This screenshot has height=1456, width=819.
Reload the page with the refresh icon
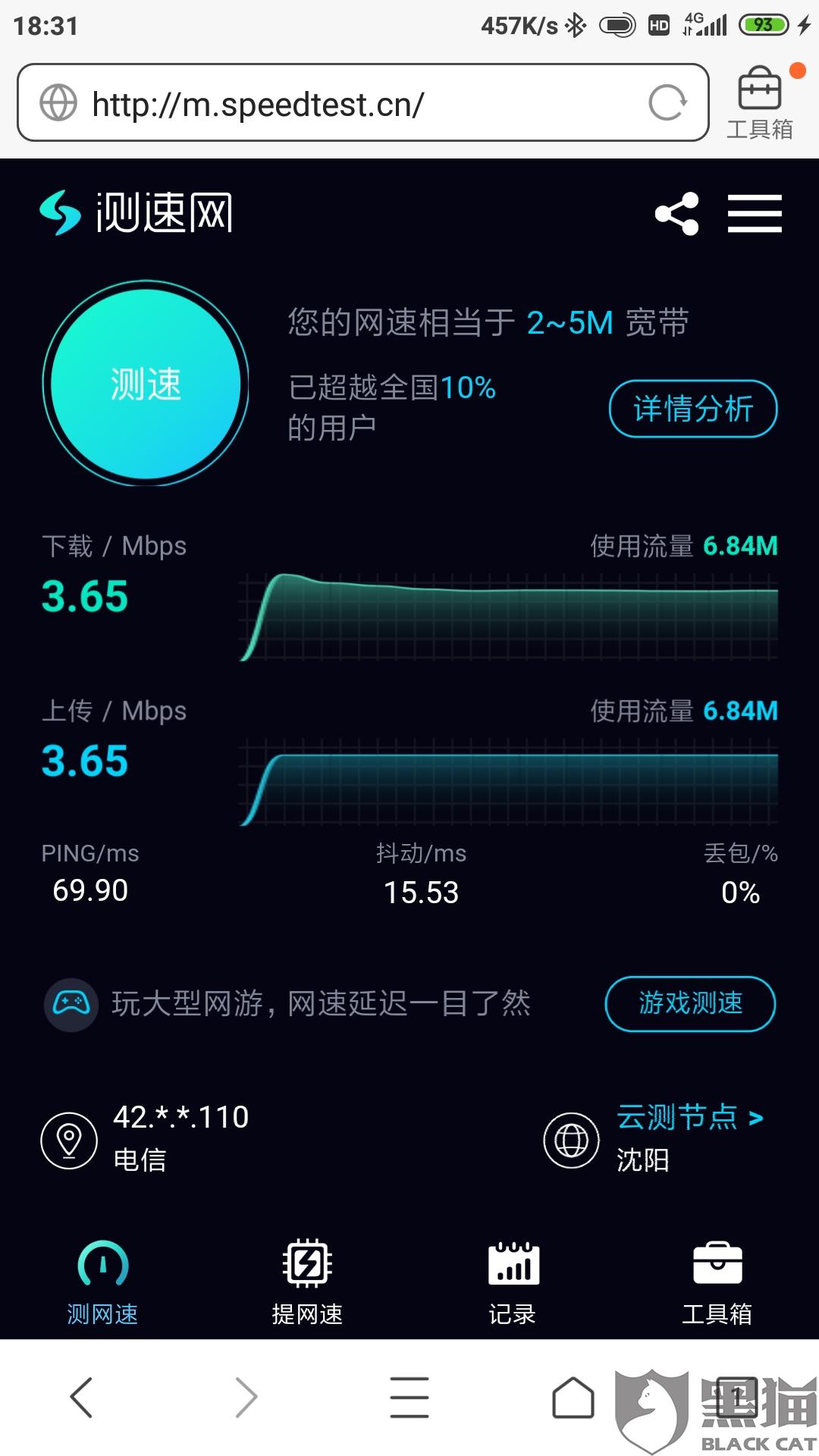tap(667, 103)
